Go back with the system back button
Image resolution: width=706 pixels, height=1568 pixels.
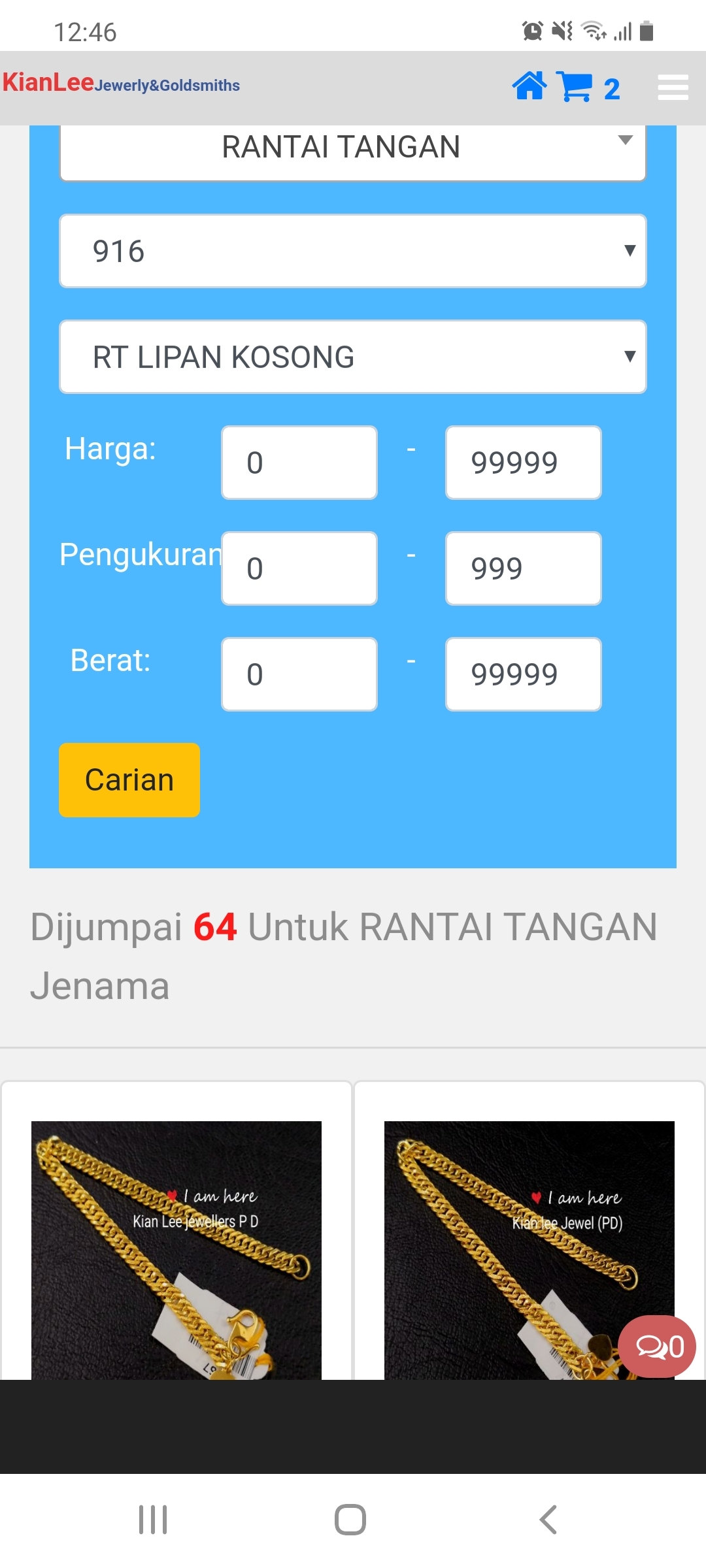point(548,1520)
